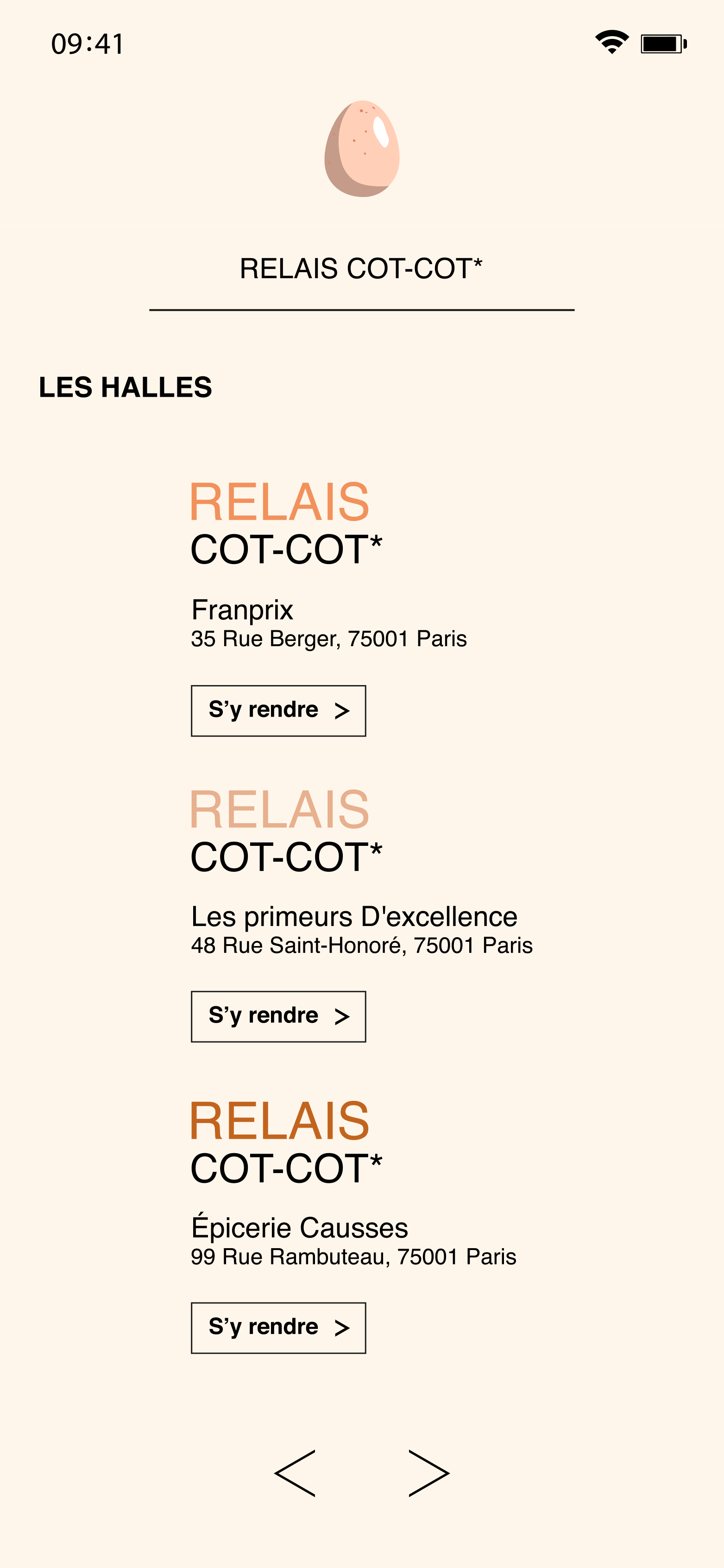The height and width of the screenshot is (1568, 724).
Task: Get directions to Les primeurs D'excellence
Action: [278, 1016]
